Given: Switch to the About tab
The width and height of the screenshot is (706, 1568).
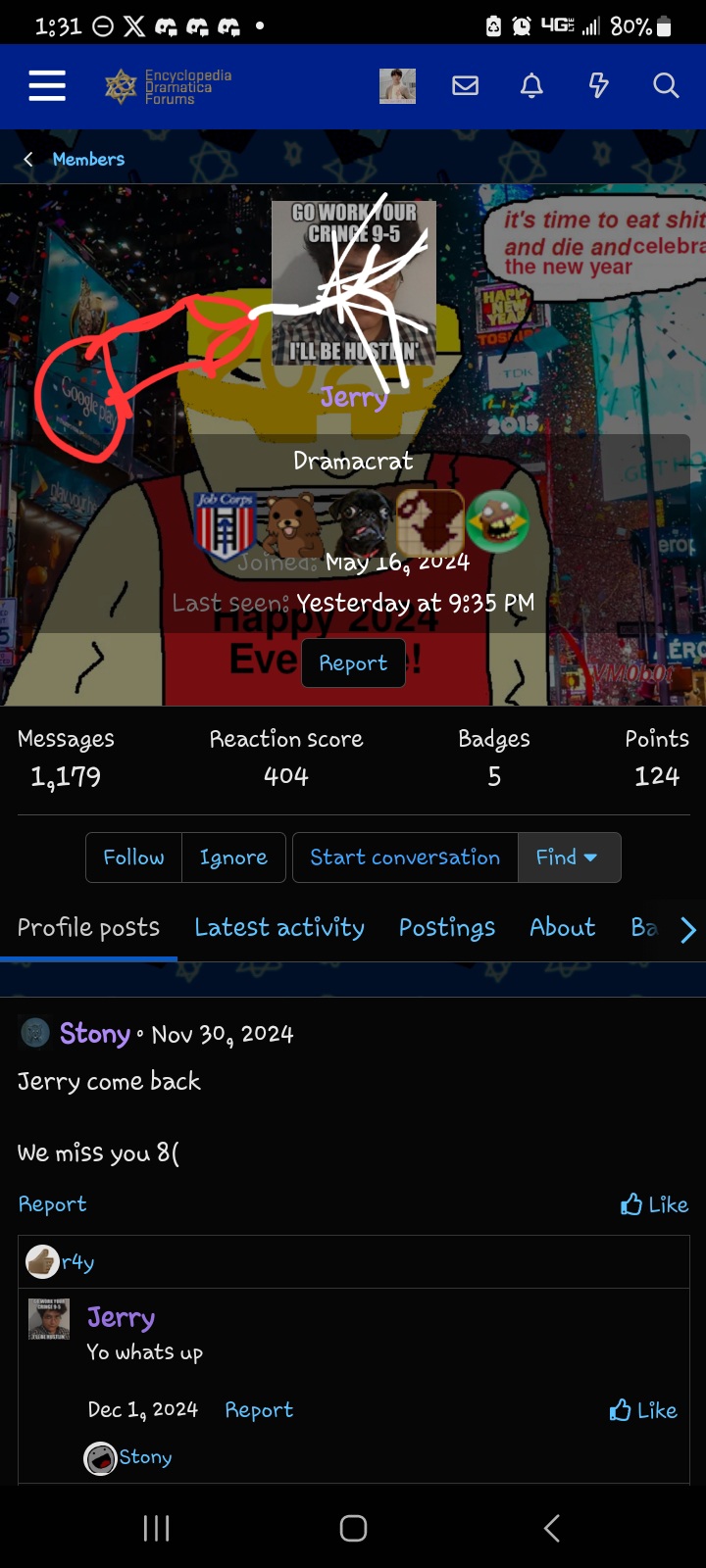Looking at the screenshot, I should [562, 928].
